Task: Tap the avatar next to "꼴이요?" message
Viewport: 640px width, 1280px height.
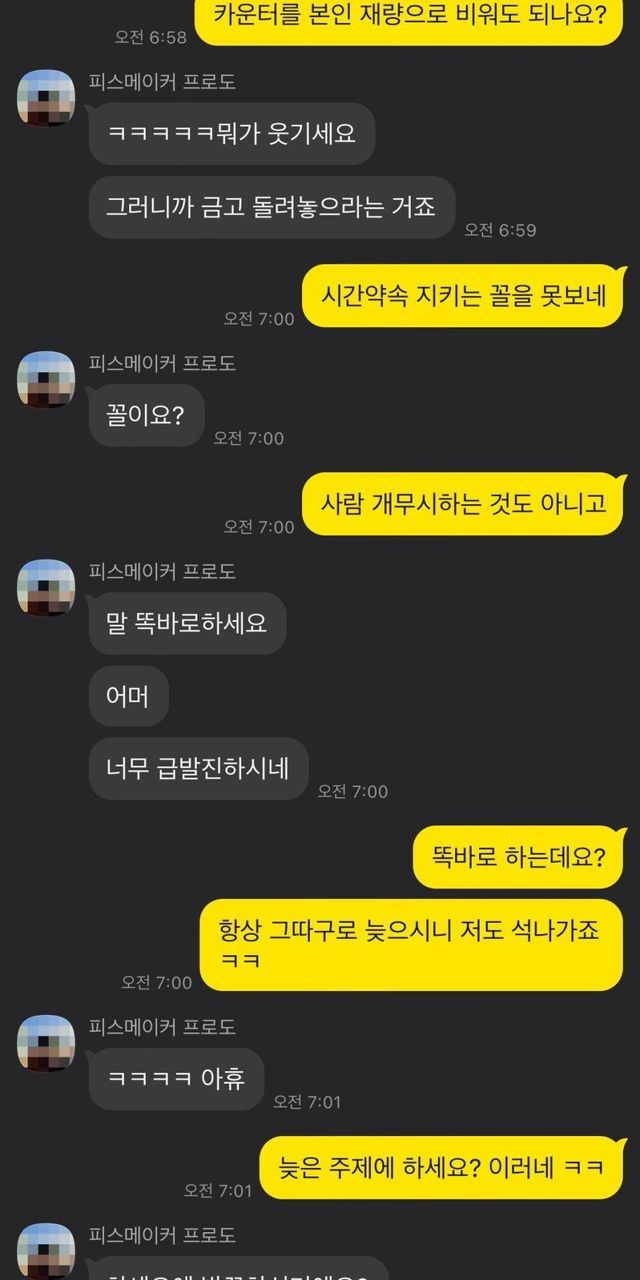Action: click(46, 379)
